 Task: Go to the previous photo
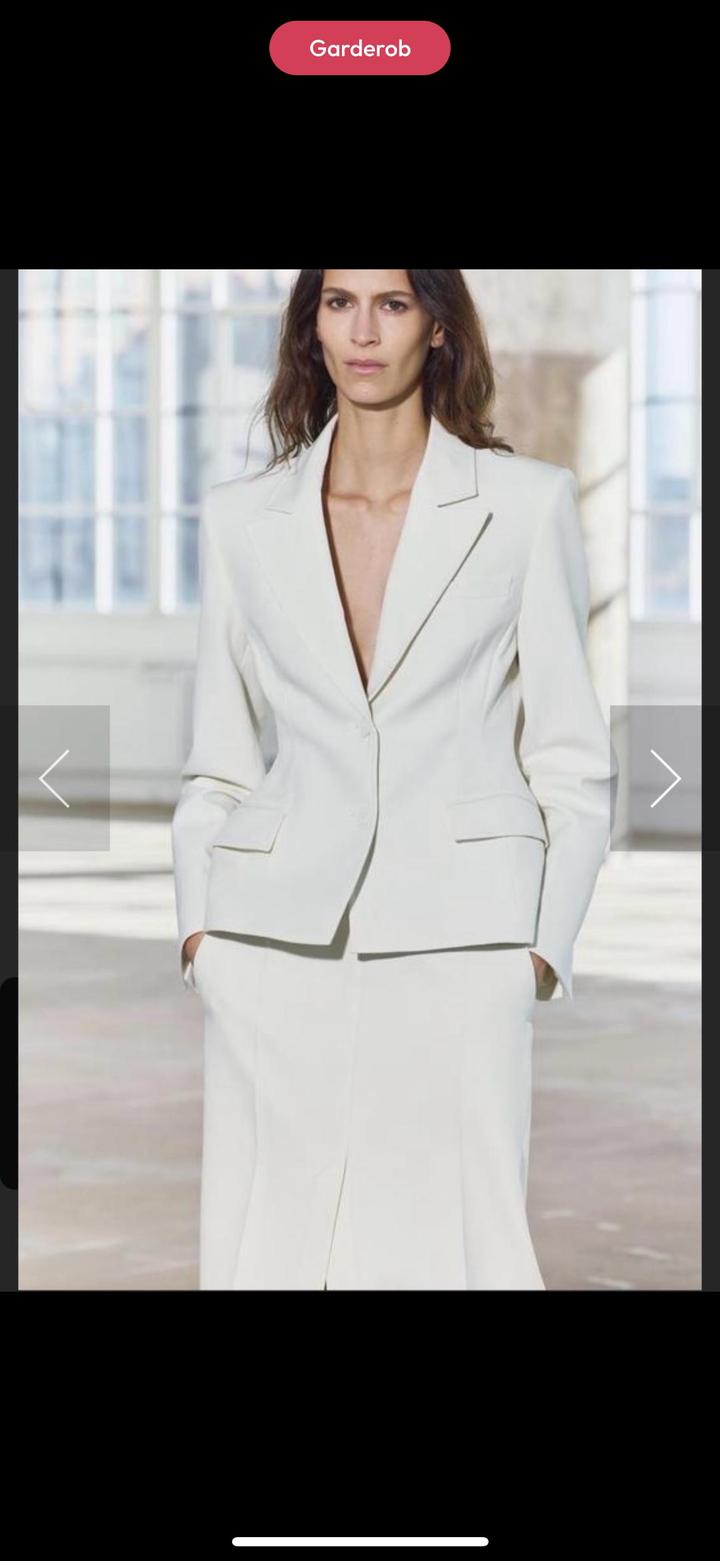coord(55,778)
